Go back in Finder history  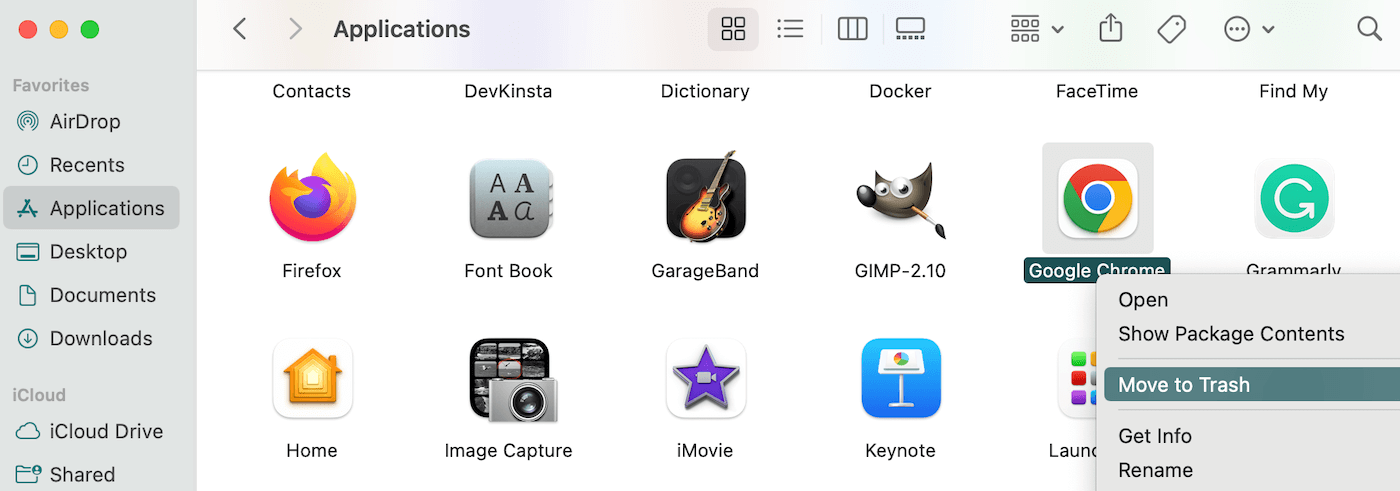tap(240, 29)
